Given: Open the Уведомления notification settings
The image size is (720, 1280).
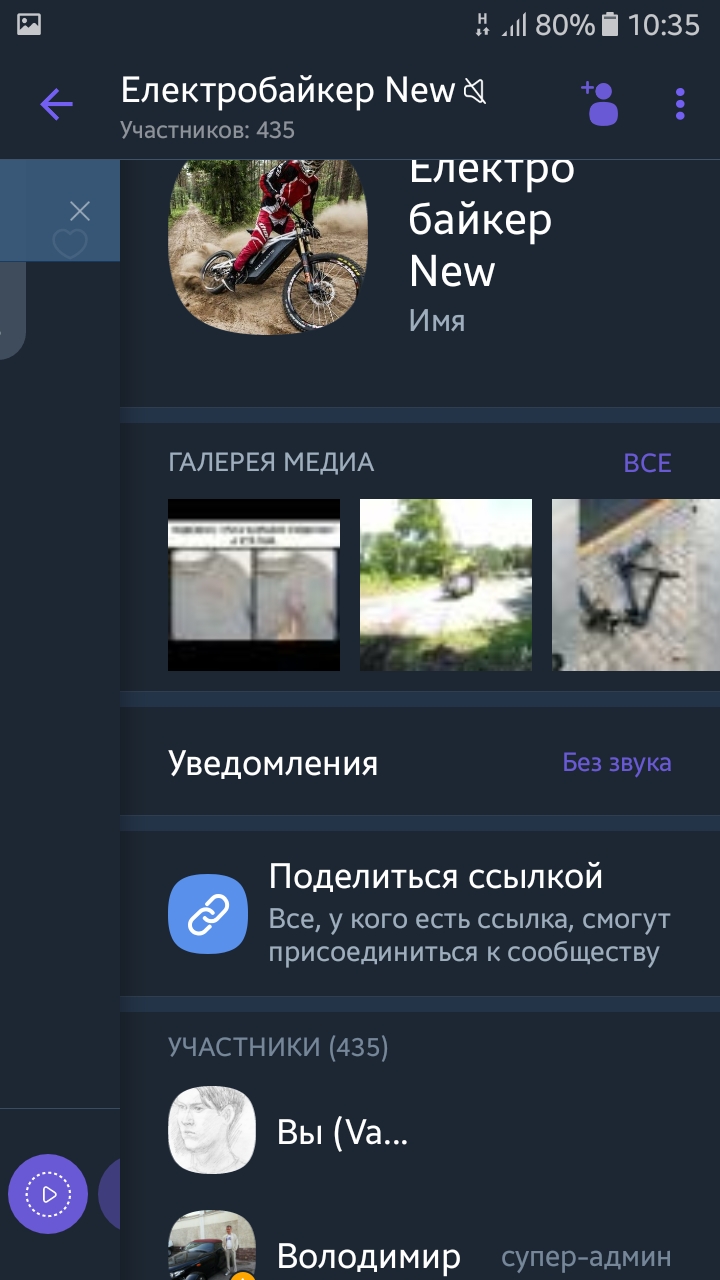Looking at the screenshot, I should click(420, 764).
